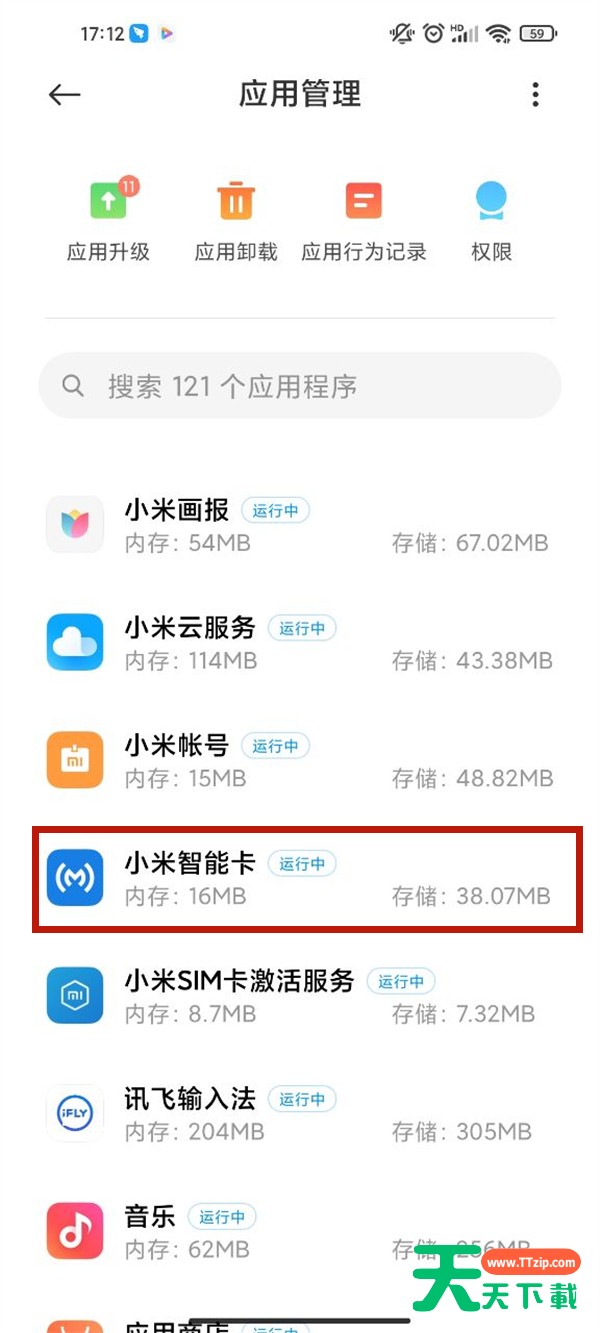600x1333 pixels.
Task: Open 应用卸载 uninstall apps
Action: coord(236,220)
